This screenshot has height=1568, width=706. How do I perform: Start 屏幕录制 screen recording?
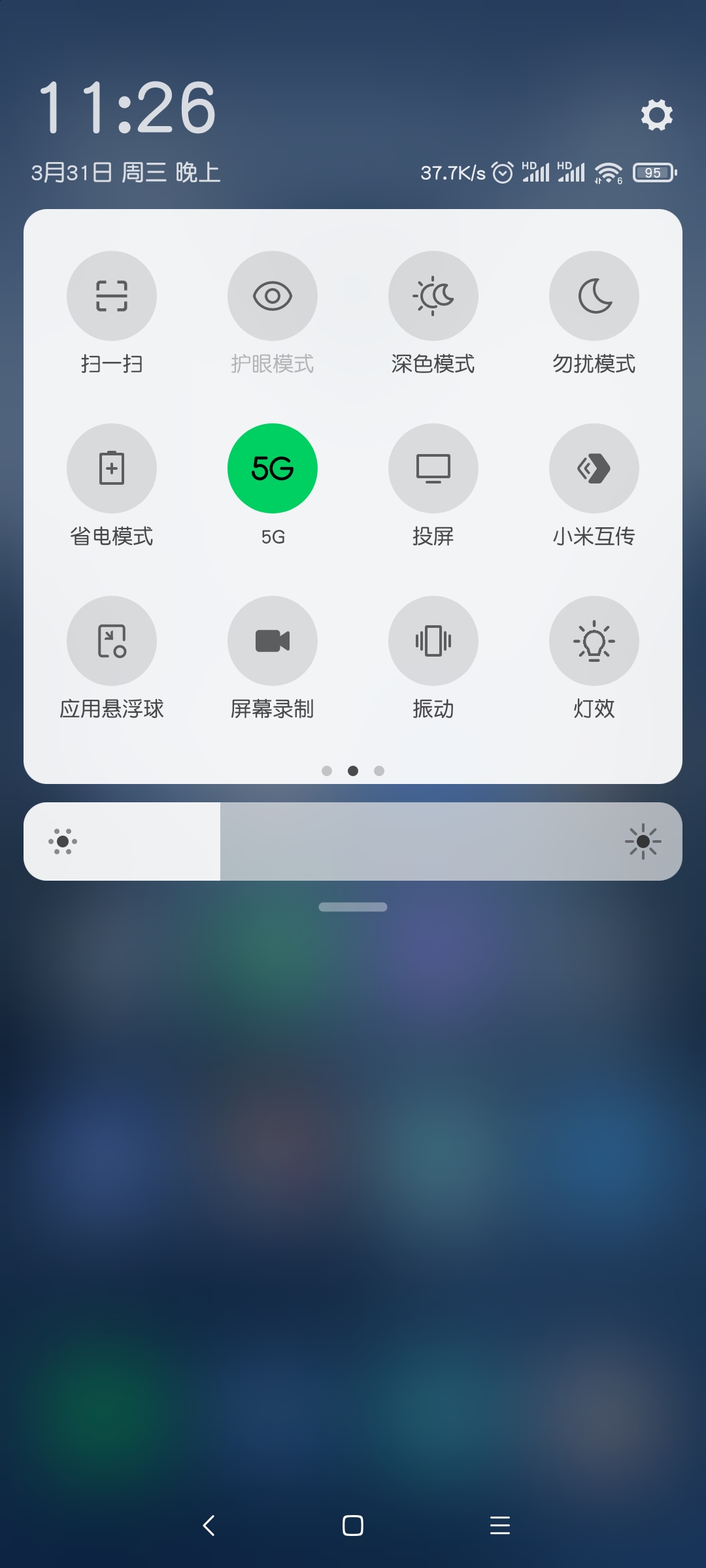[x=273, y=641]
